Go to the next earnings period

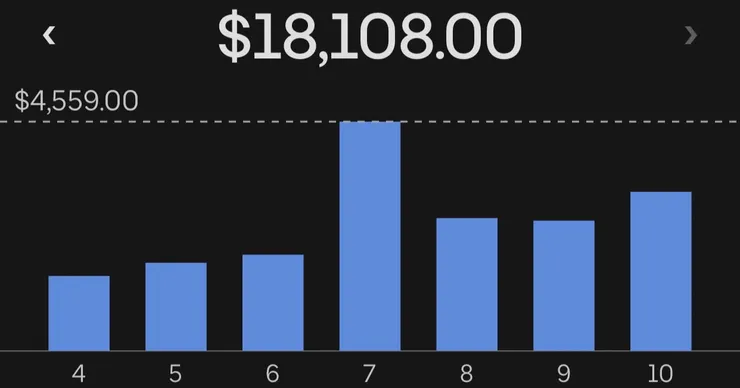691,35
